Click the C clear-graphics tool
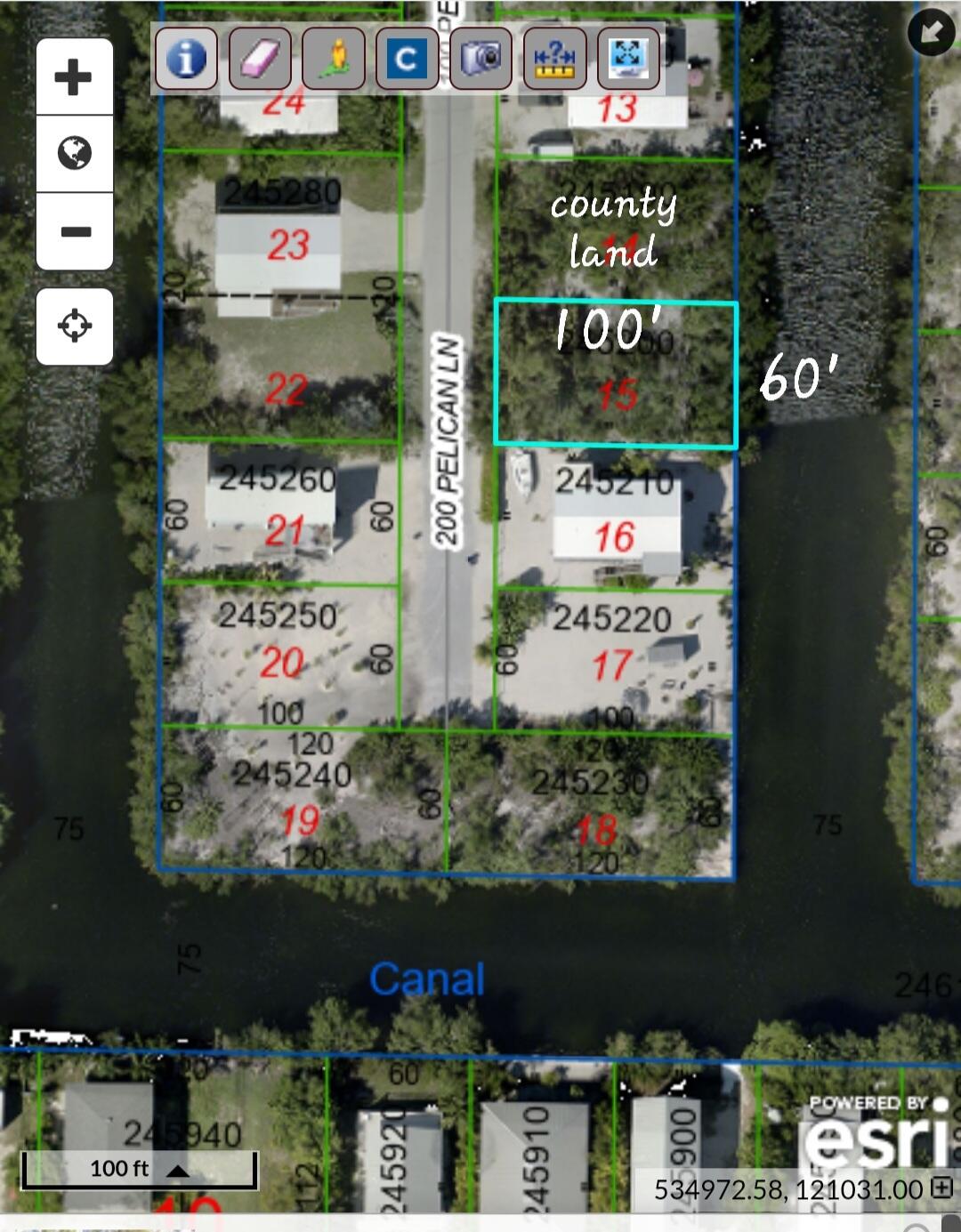This screenshot has height=1232, width=961. coord(405,60)
